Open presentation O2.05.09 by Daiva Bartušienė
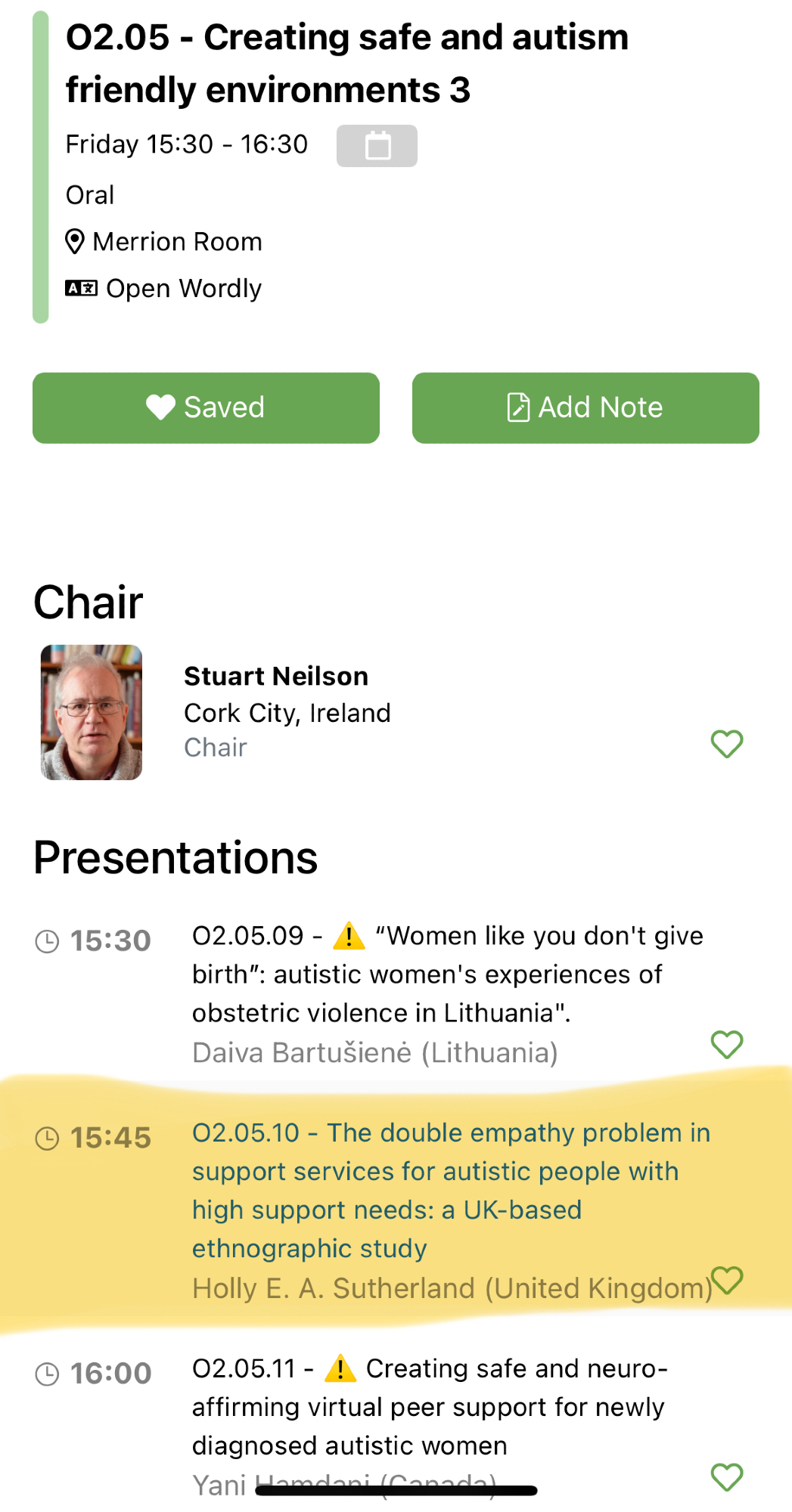 click(446, 974)
